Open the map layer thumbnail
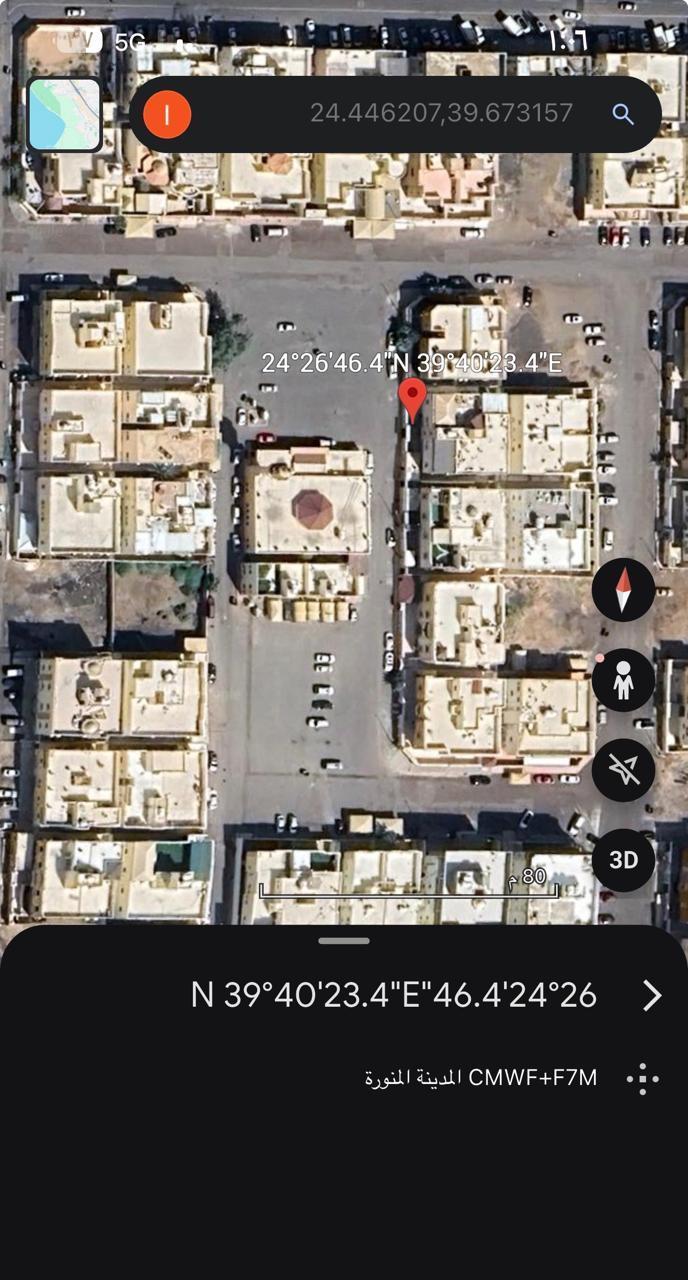Viewport: 688px width, 1280px height. pyautogui.click(x=65, y=115)
